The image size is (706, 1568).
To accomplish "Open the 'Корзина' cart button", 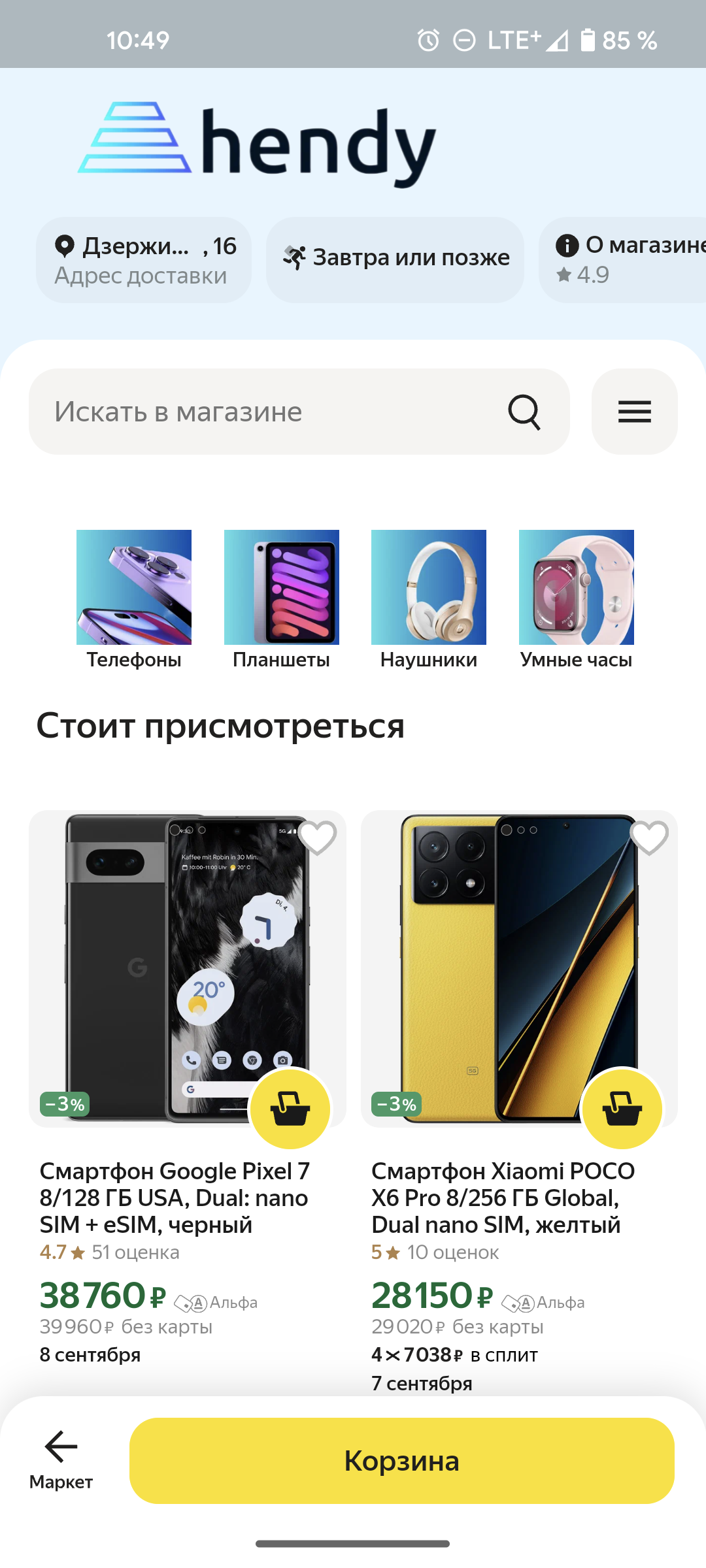I will click(402, 1461).
